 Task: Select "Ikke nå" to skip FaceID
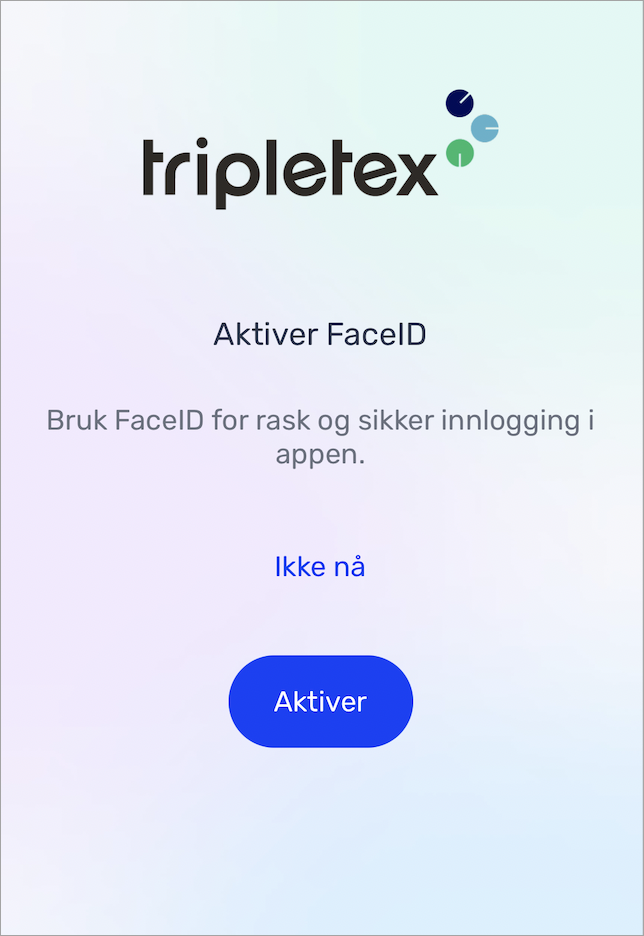(320, 567)
